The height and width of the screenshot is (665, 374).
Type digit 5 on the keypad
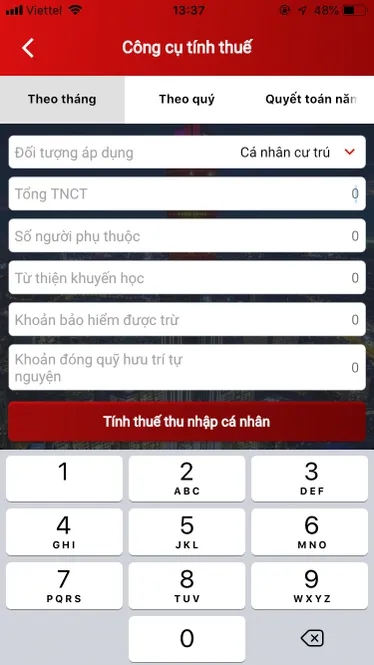pyautogui.click(x=187, y=532)
